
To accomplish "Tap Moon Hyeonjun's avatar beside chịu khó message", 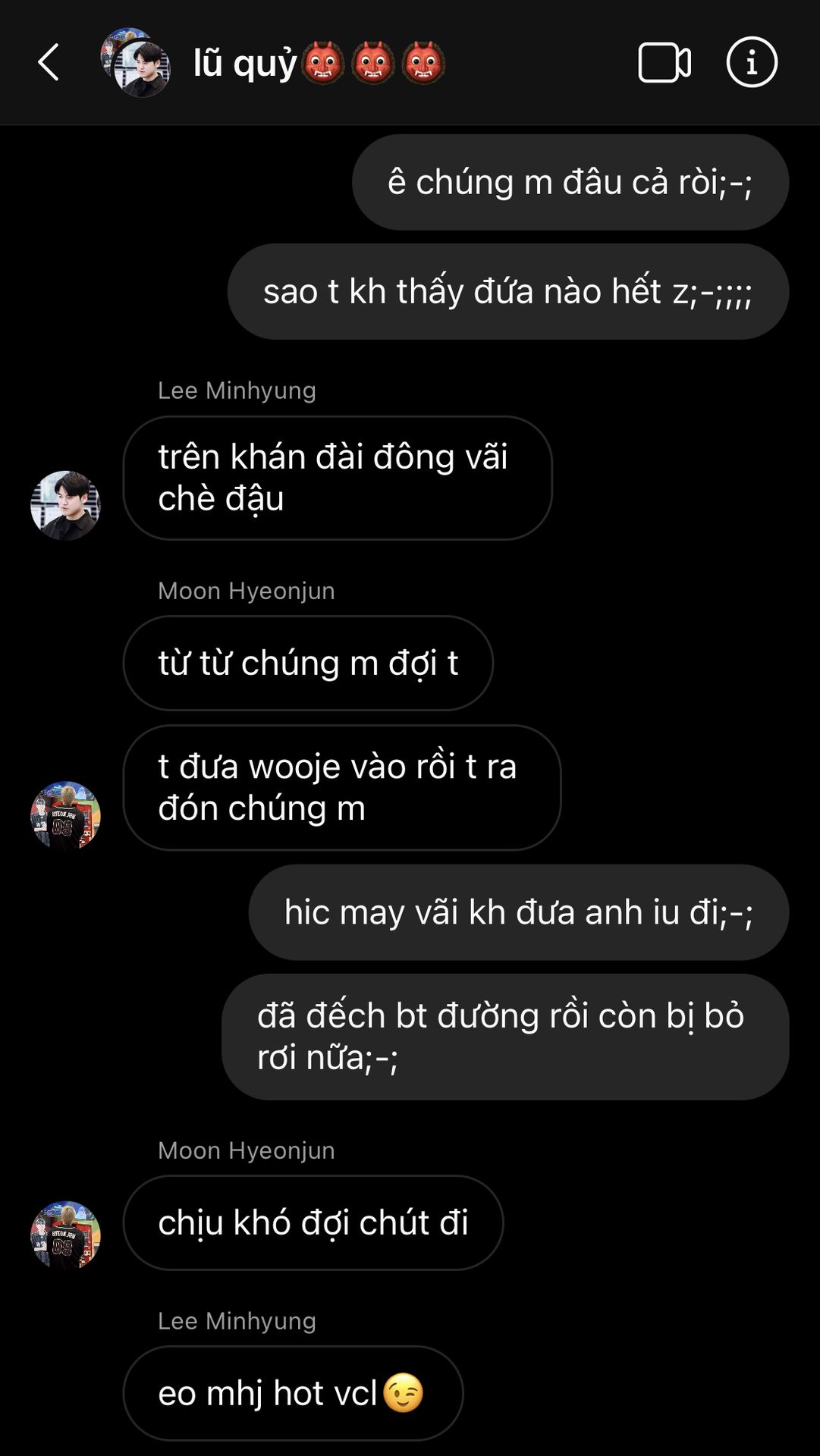I will (x=65, y=1235).
